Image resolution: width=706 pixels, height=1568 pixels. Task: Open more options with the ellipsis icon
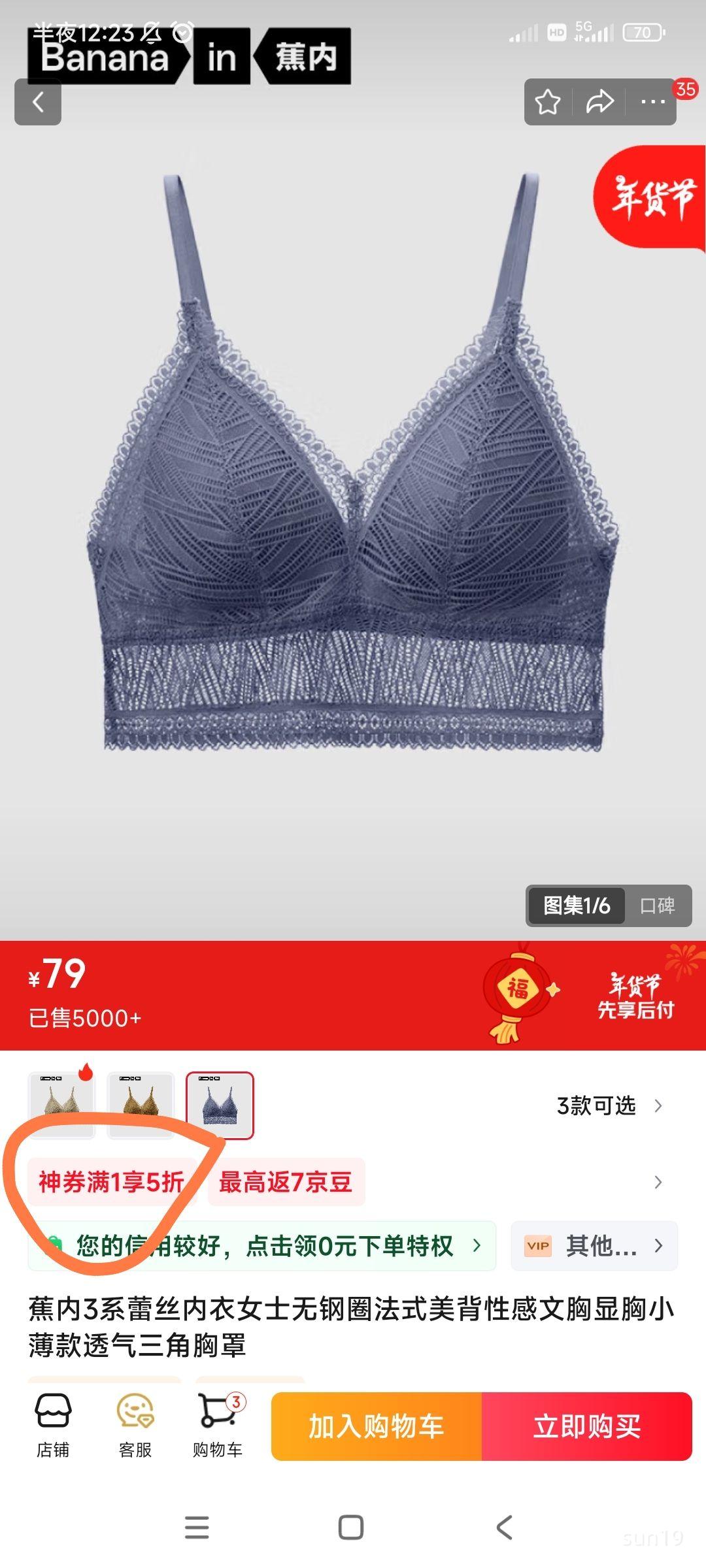coord(651,102)
